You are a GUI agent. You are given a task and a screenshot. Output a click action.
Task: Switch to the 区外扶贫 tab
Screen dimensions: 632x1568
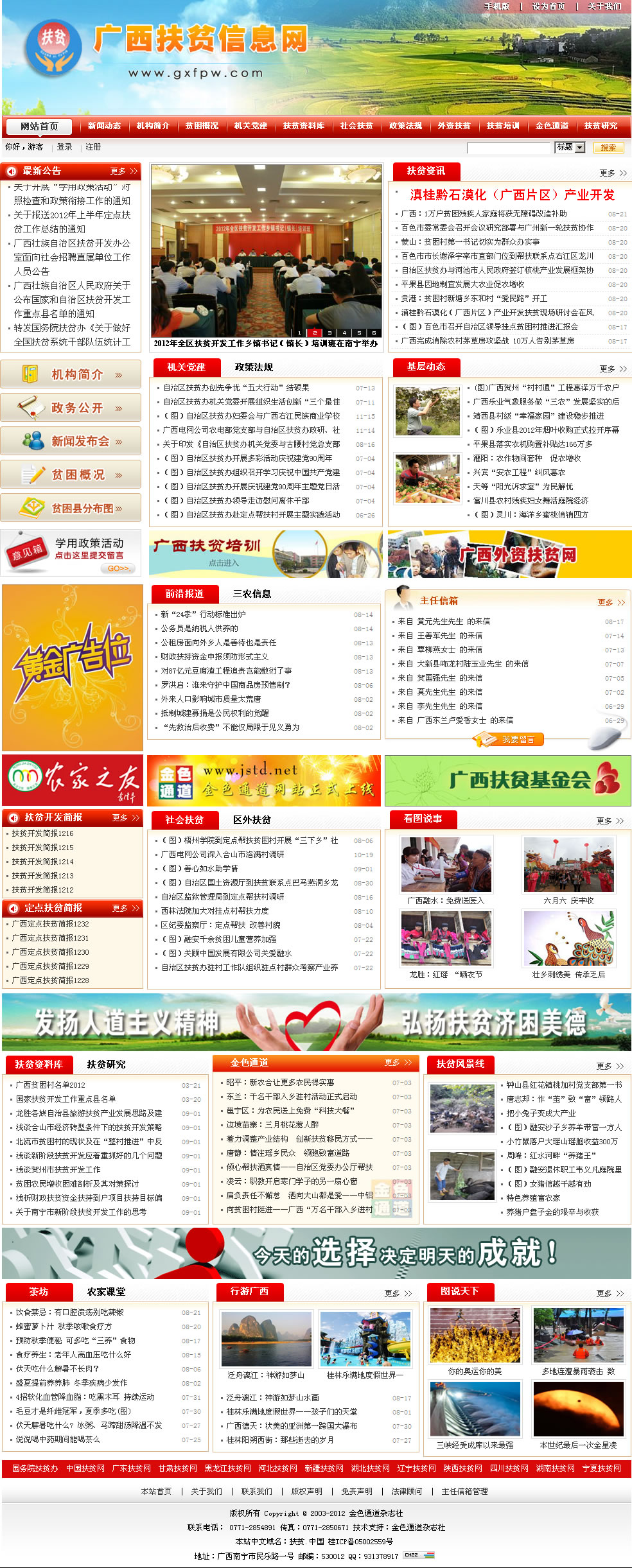coord(252,820)
